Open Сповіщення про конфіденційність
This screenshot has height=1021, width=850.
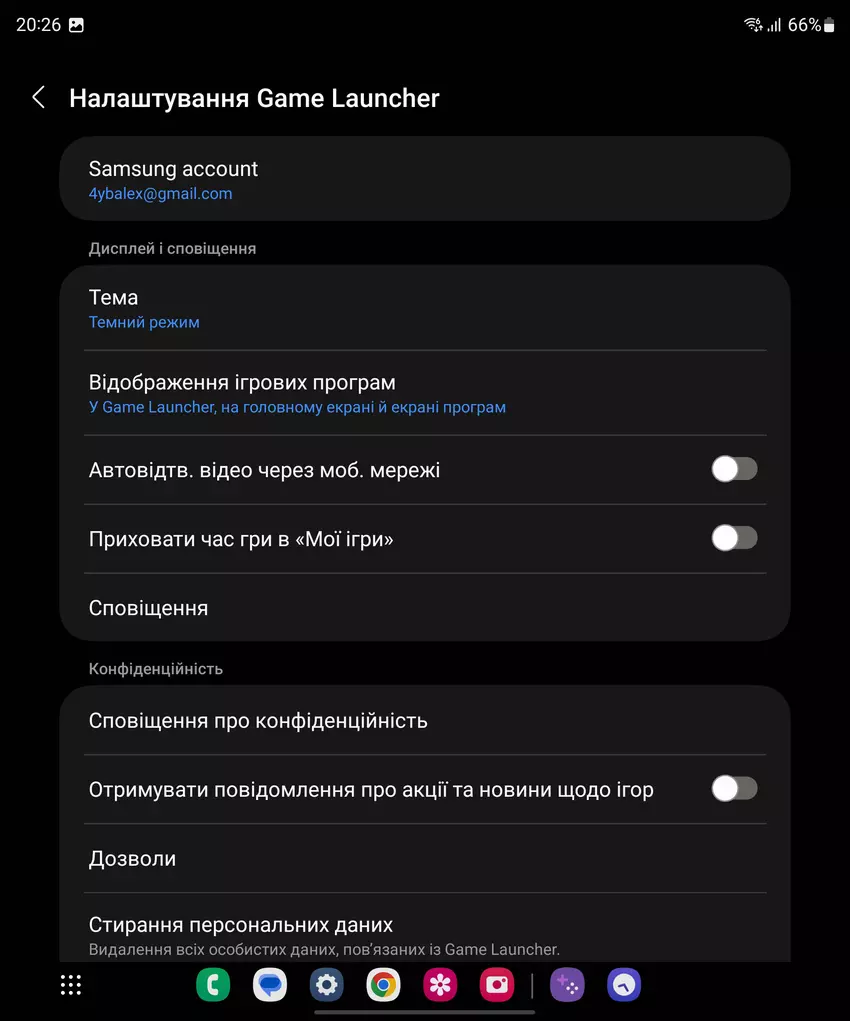pos(424,720)
